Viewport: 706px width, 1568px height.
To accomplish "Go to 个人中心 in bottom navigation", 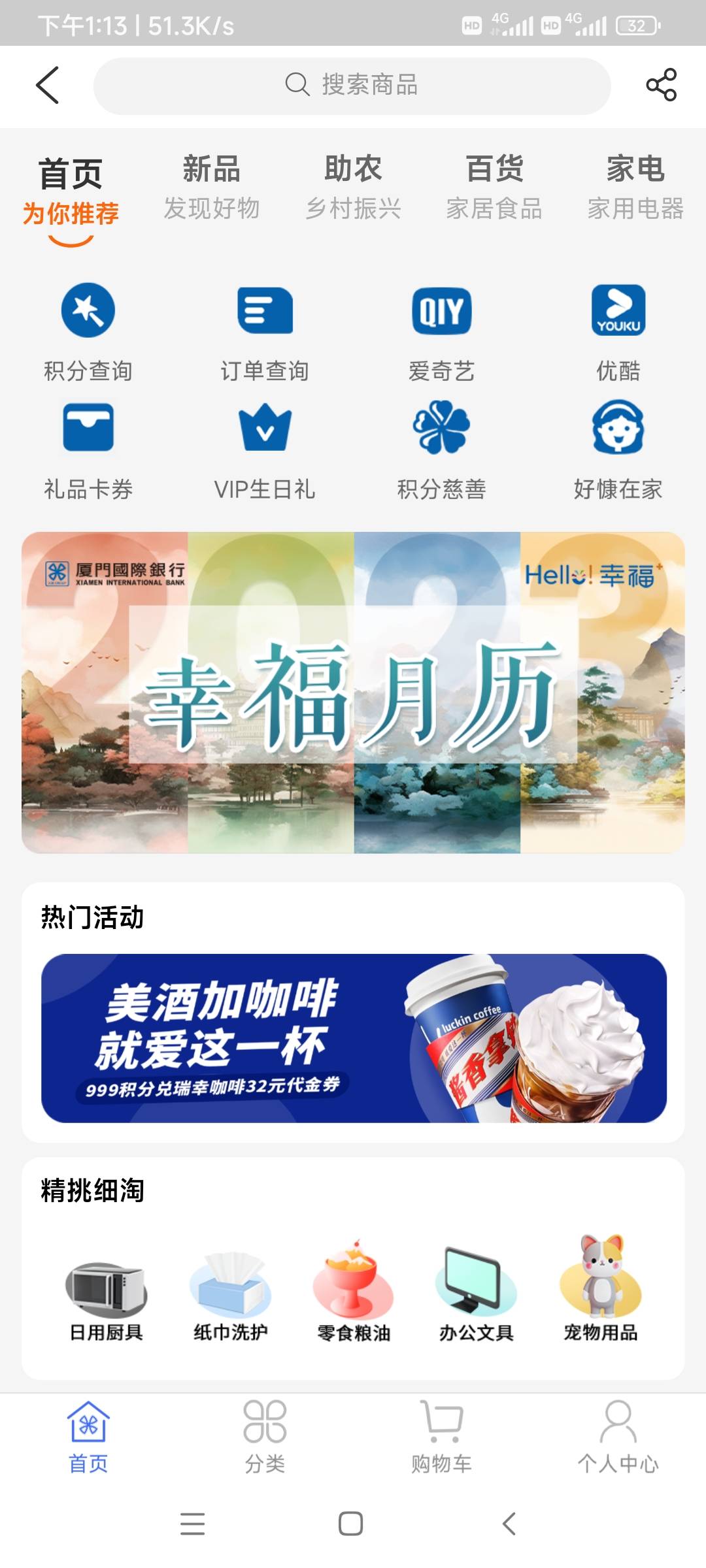I will pos(618,1437).
